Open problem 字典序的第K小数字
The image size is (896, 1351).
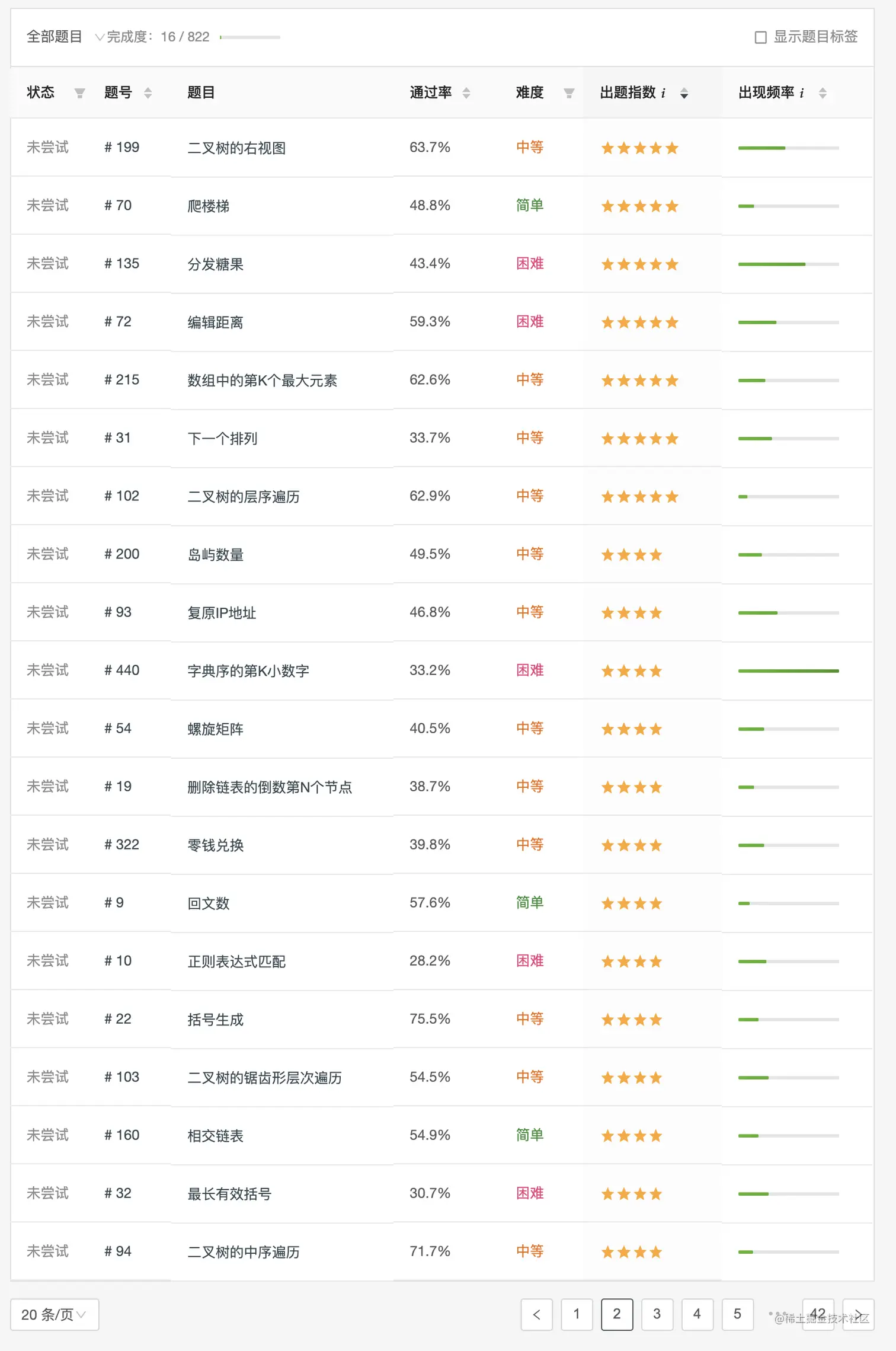pyautogui.click(x=248, y=671)
